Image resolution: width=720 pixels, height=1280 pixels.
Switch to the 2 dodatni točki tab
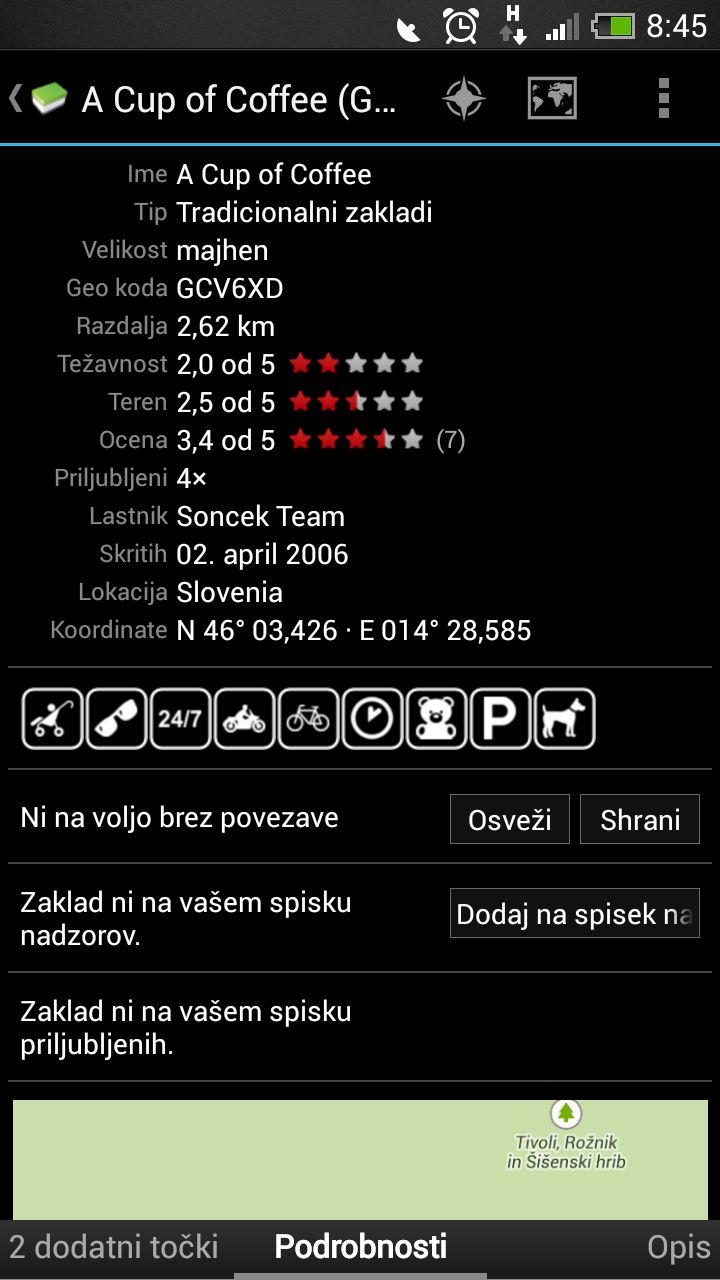coord(114,1247)
